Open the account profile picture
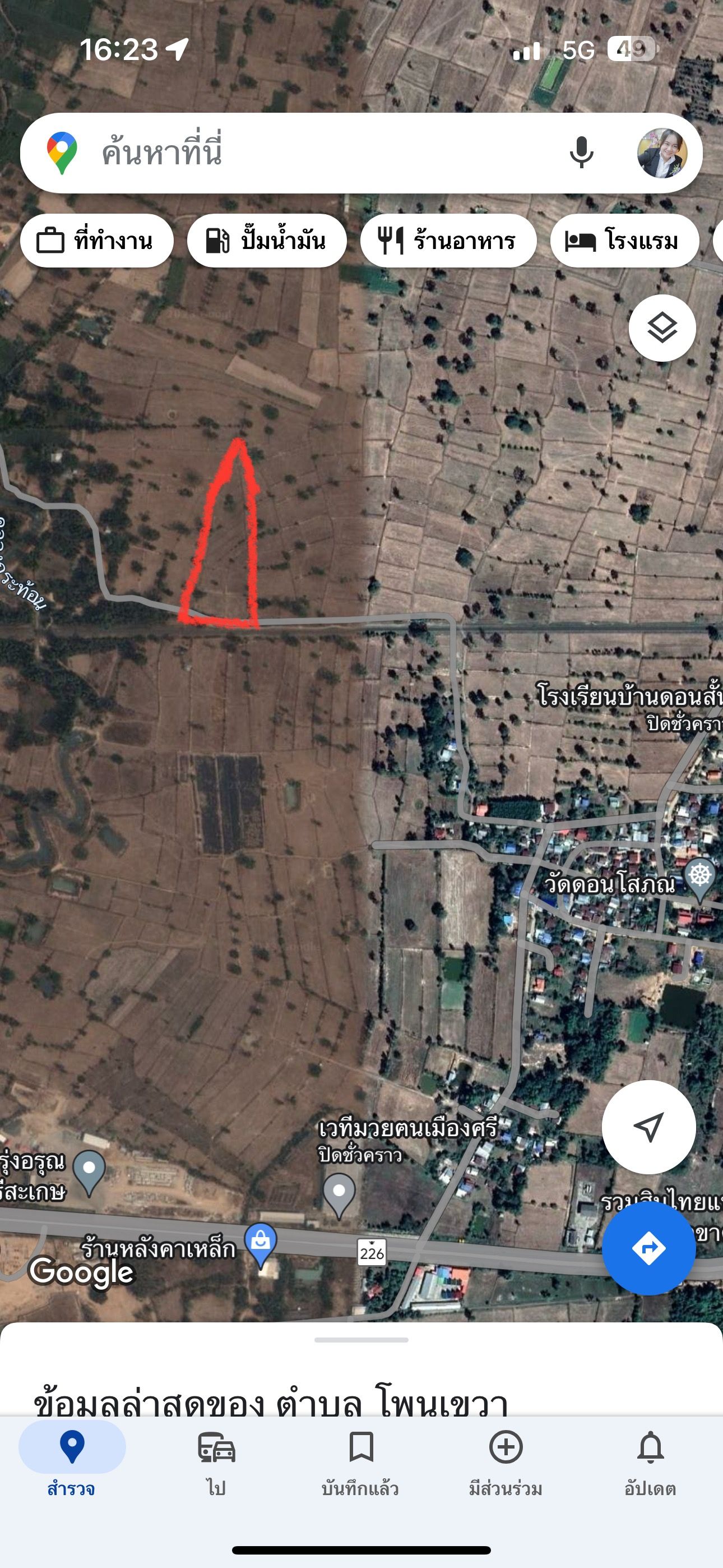This screenshot has height=1568, width=723. [x=662, y=153]
